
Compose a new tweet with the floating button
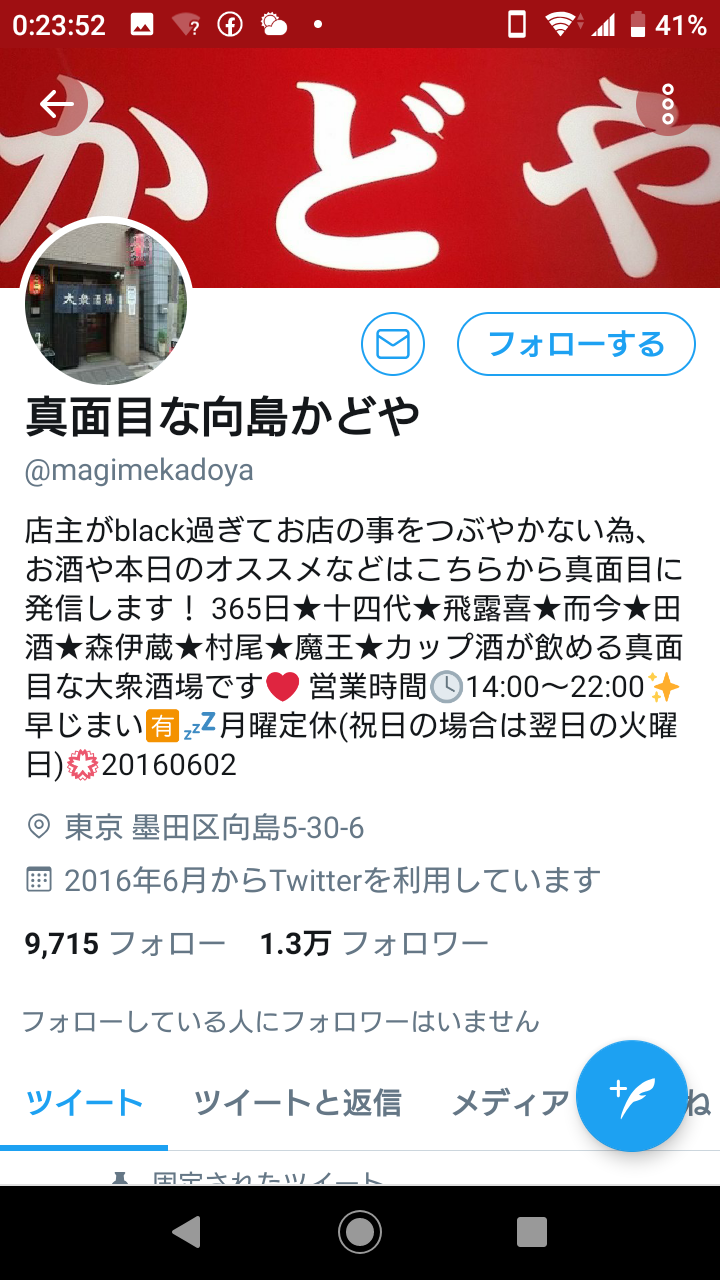coord(632,1096)
